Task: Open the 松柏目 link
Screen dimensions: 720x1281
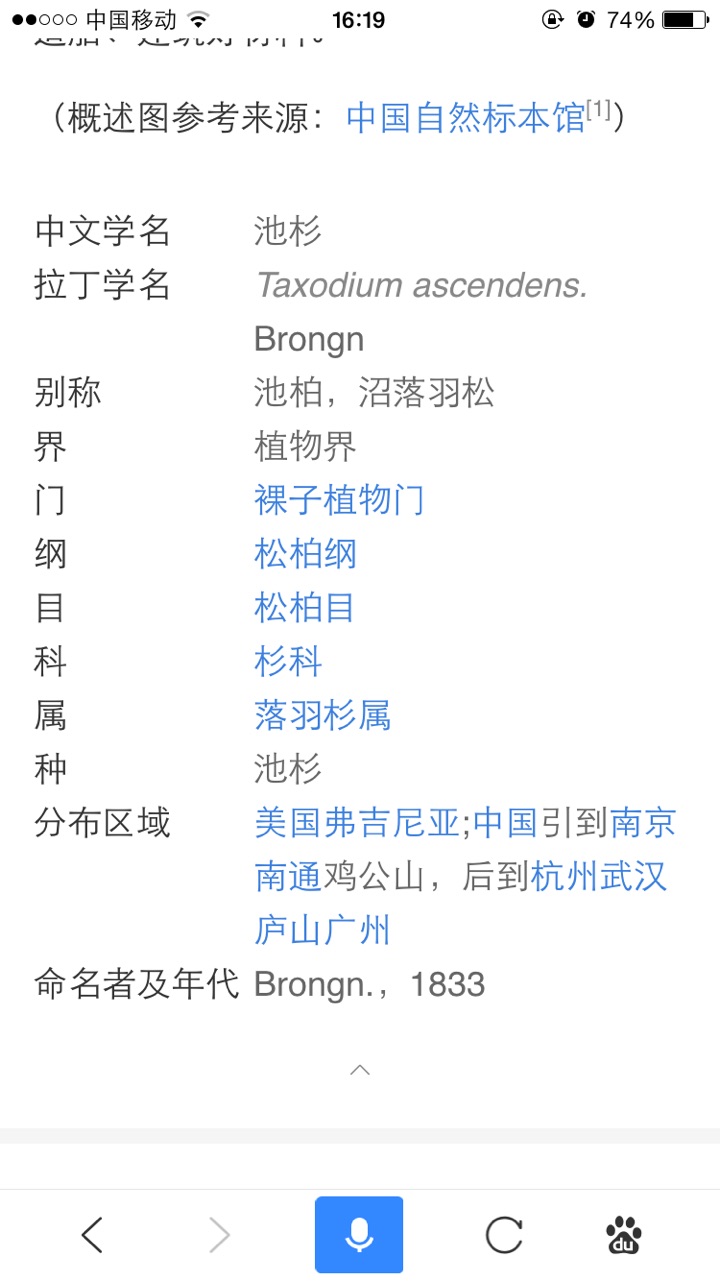Action: [x=305, y=607]
